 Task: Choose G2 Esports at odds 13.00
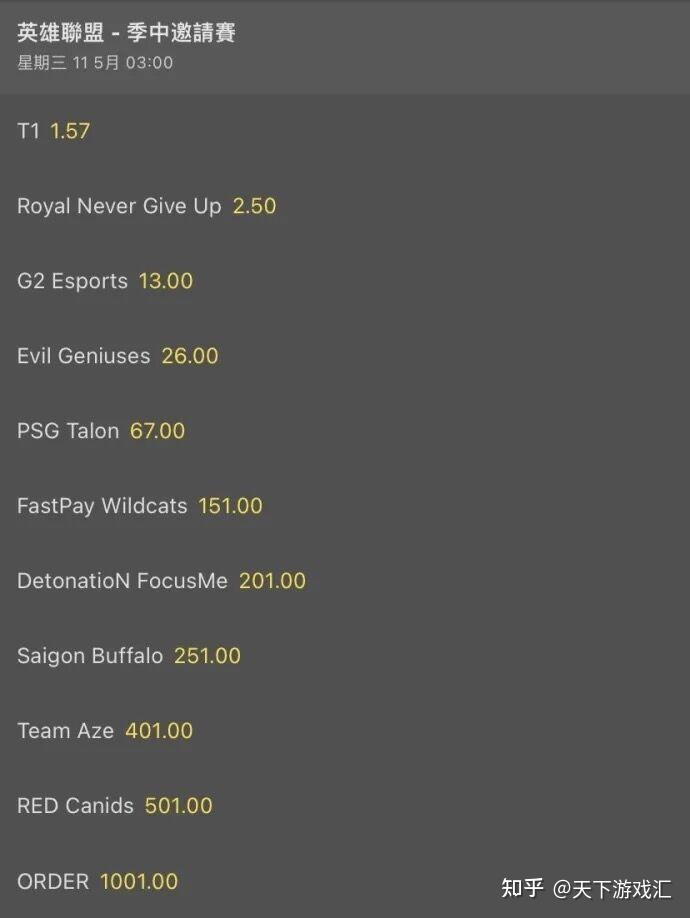coord(105,281)
